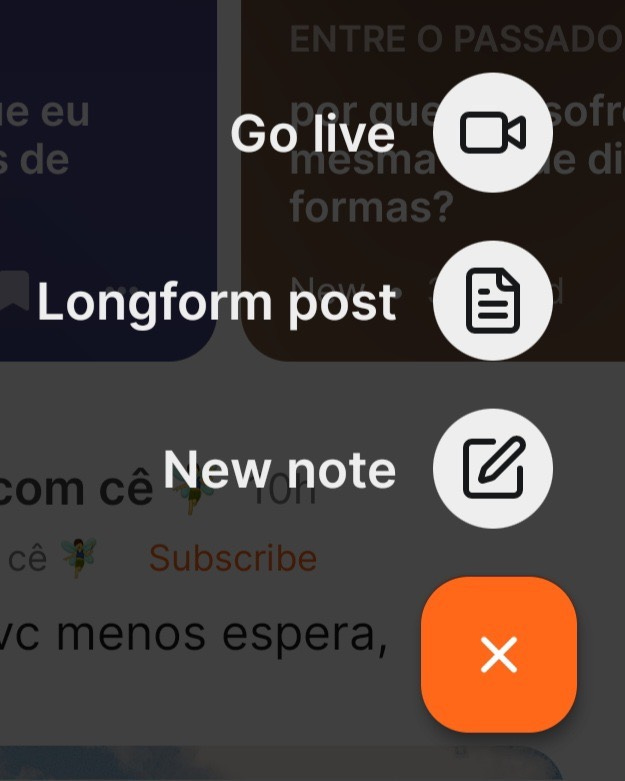Create a Longform post

coord(493,300)
